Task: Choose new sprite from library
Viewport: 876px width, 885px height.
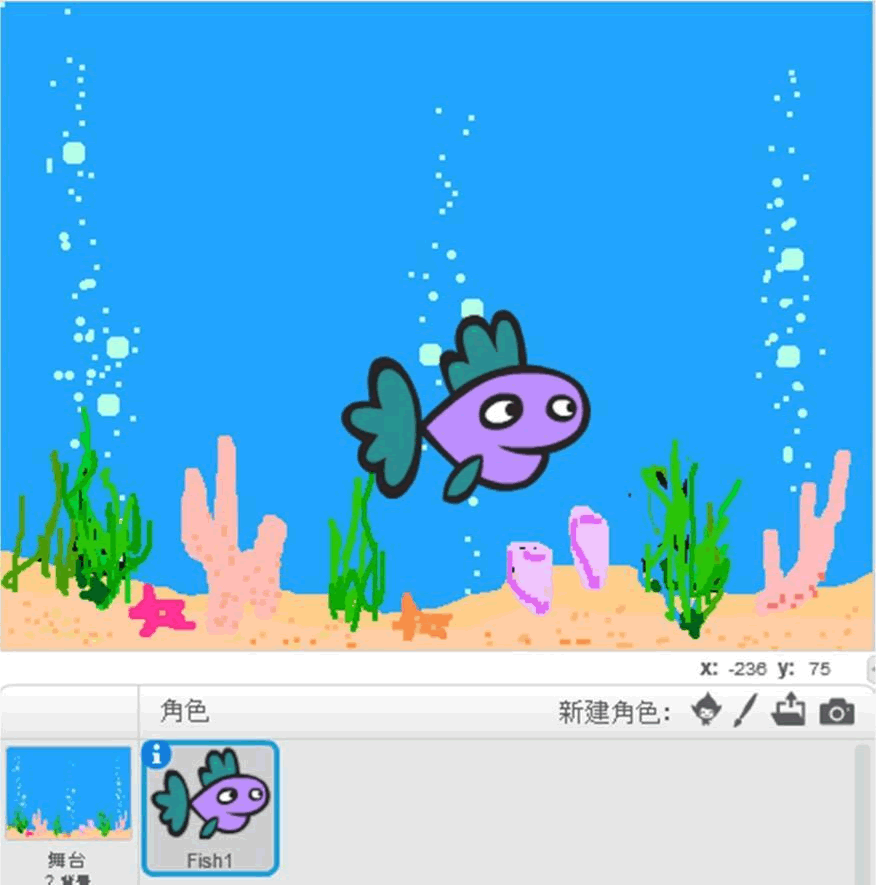Action: point(706,711)
